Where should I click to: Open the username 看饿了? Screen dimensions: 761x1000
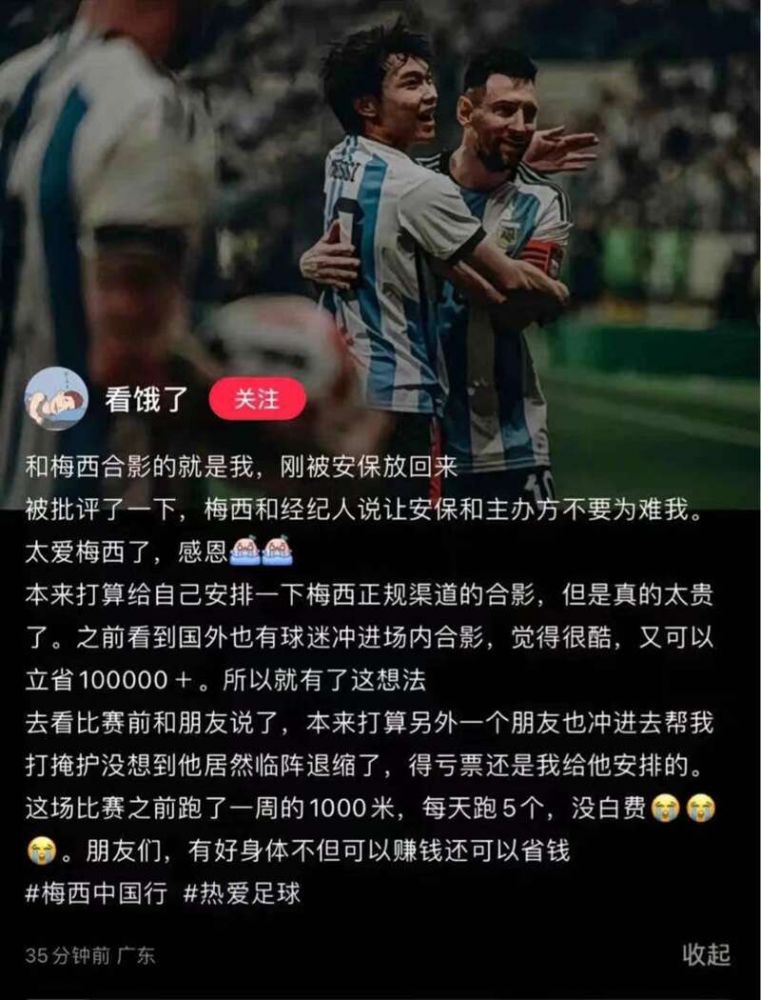click(x=147, y=400)
